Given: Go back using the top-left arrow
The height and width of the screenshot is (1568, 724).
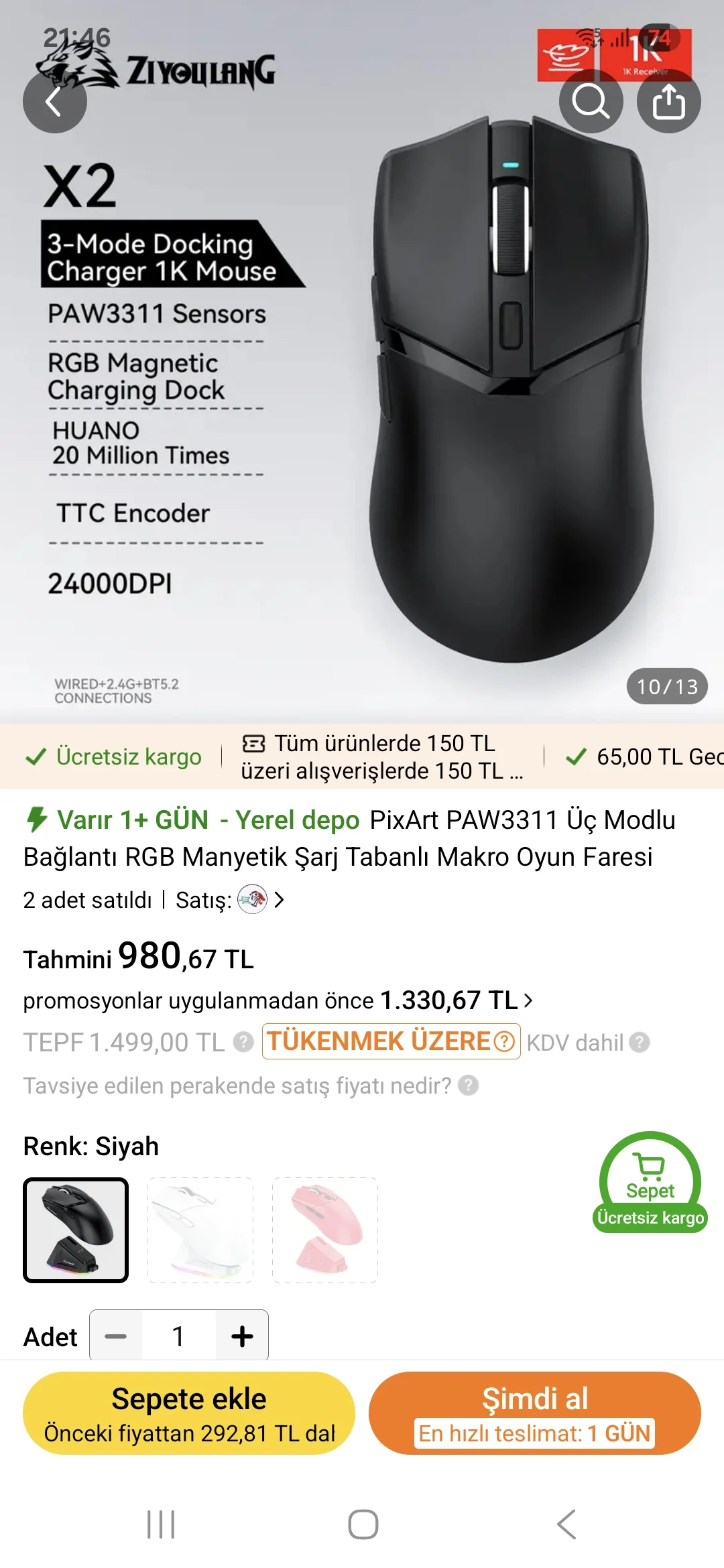Looking at the screenshot, I should (x=54, y=102).
